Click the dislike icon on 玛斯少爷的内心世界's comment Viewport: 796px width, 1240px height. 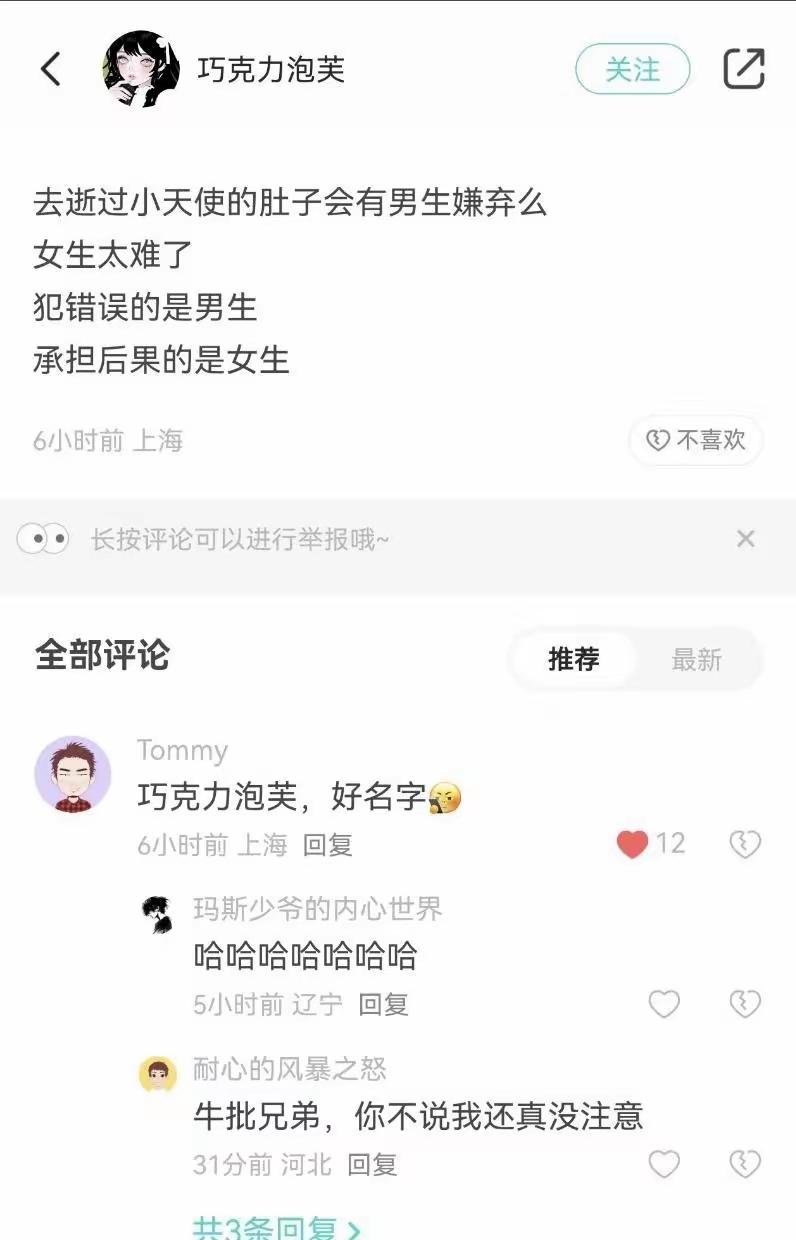click(743, 1003)
